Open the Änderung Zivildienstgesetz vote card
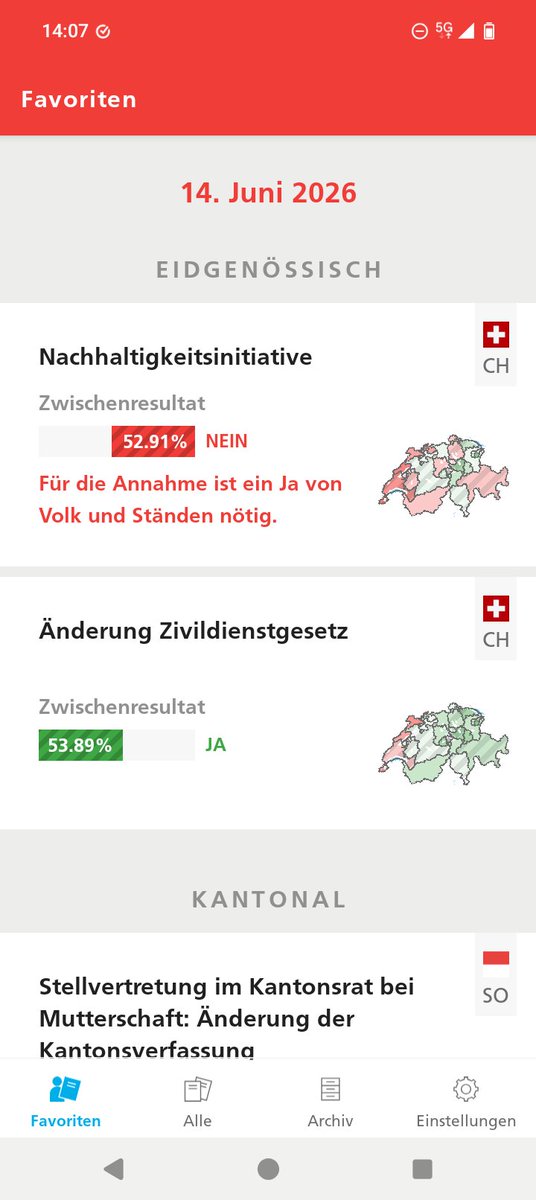This screenshot has width=536, height=1200. (268, 703)
